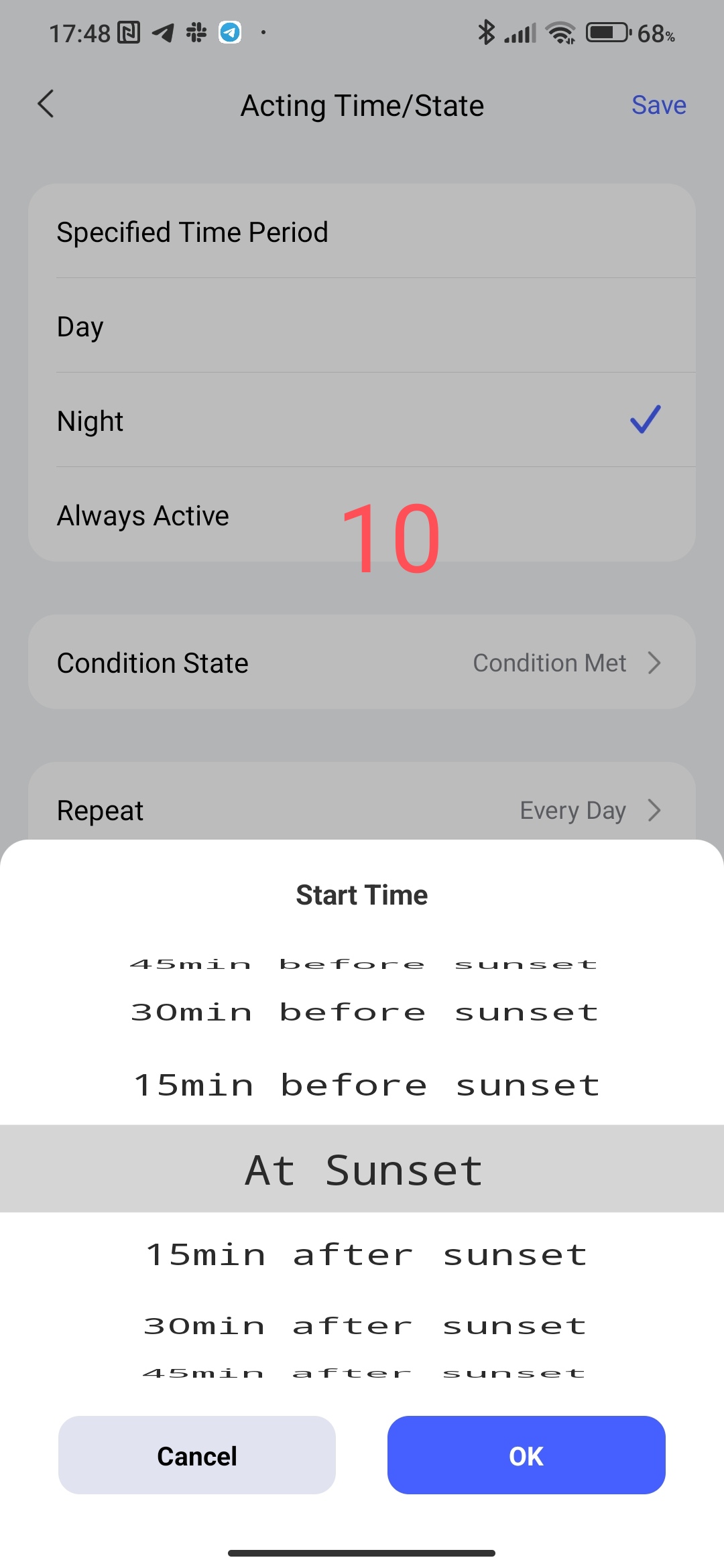The width and height of the screenshot is (724, 1568).
Task: Cancel the start time picker
Action: (197, 1455)
